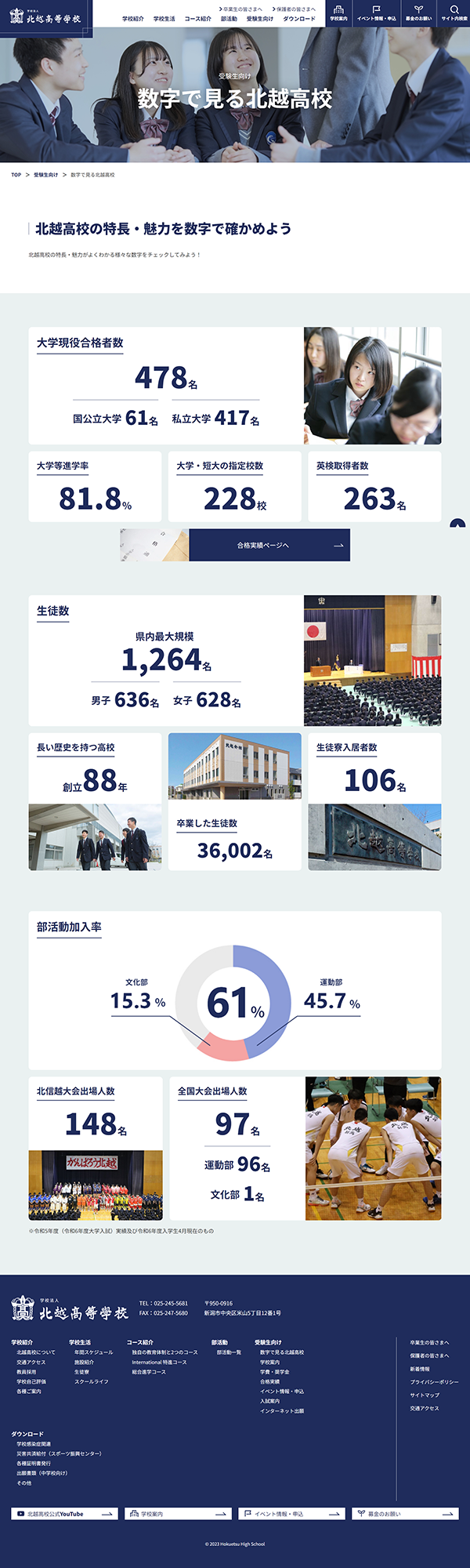This screenshot has width=470, height=1568.
Task: Open 北越高校公式YouTube footer button
Action: [64, 1514]
